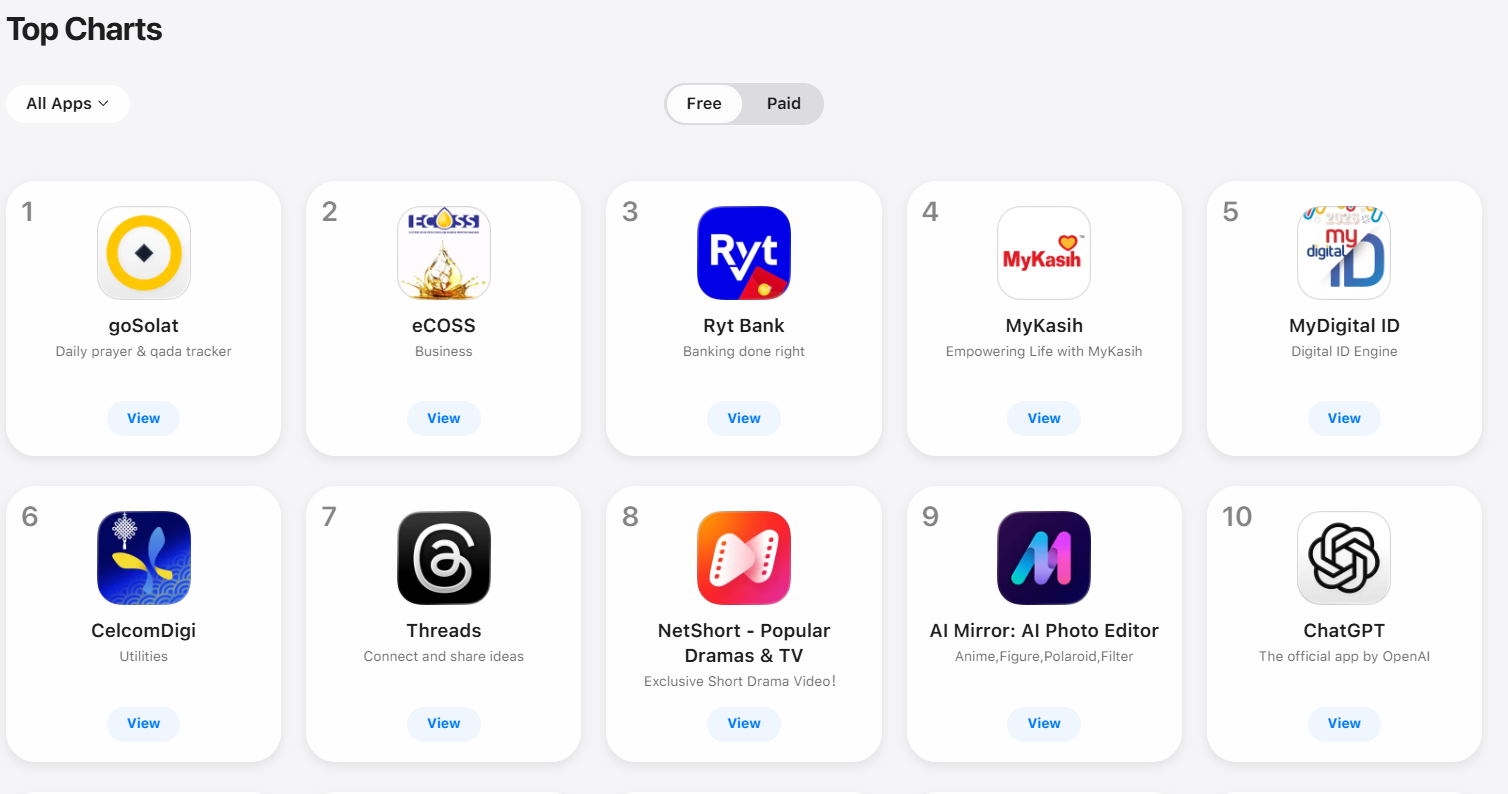View the goSolat app

click(x=143, y=419)
